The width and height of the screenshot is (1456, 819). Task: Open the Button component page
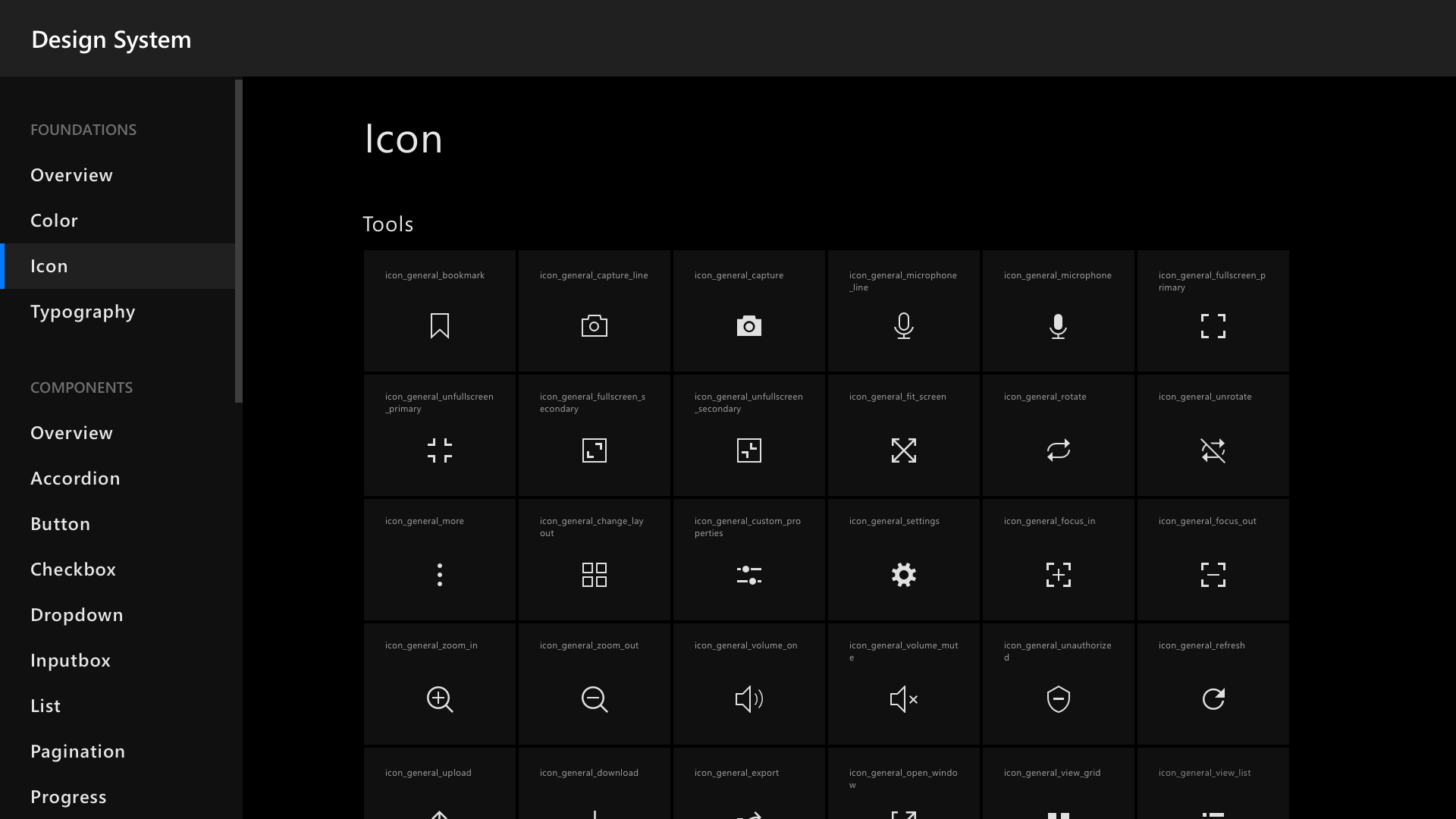tap(60, 524)
